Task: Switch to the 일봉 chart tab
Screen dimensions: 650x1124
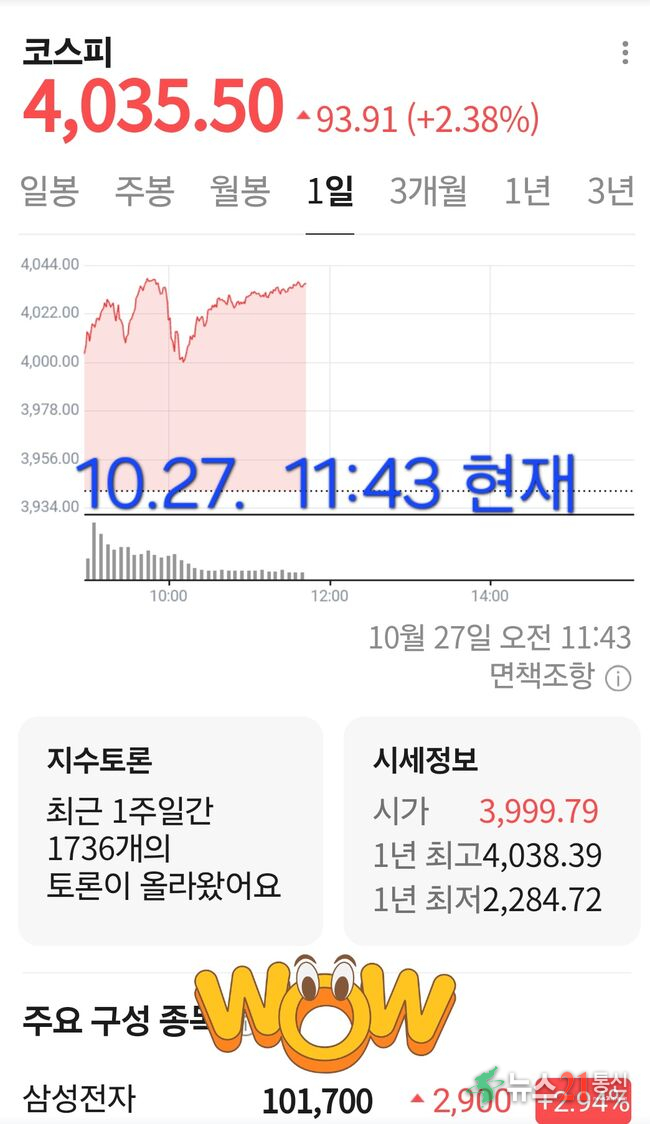Action: (x=49, y=191)
